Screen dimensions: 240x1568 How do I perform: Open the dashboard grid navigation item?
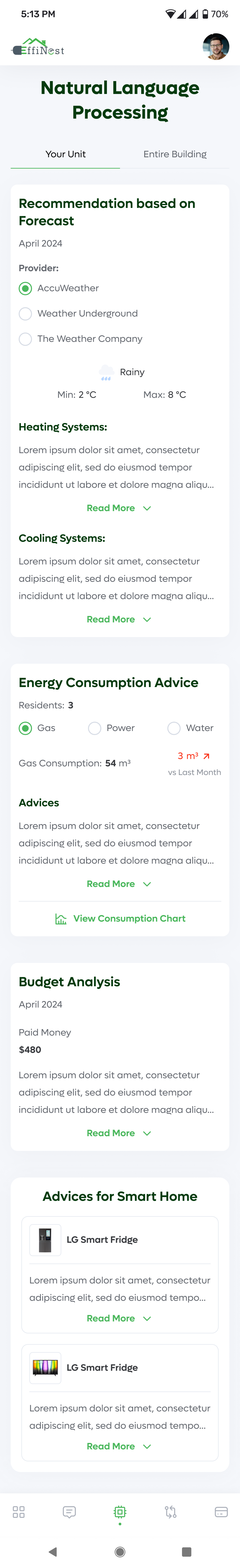click(x=19, y=1512)
